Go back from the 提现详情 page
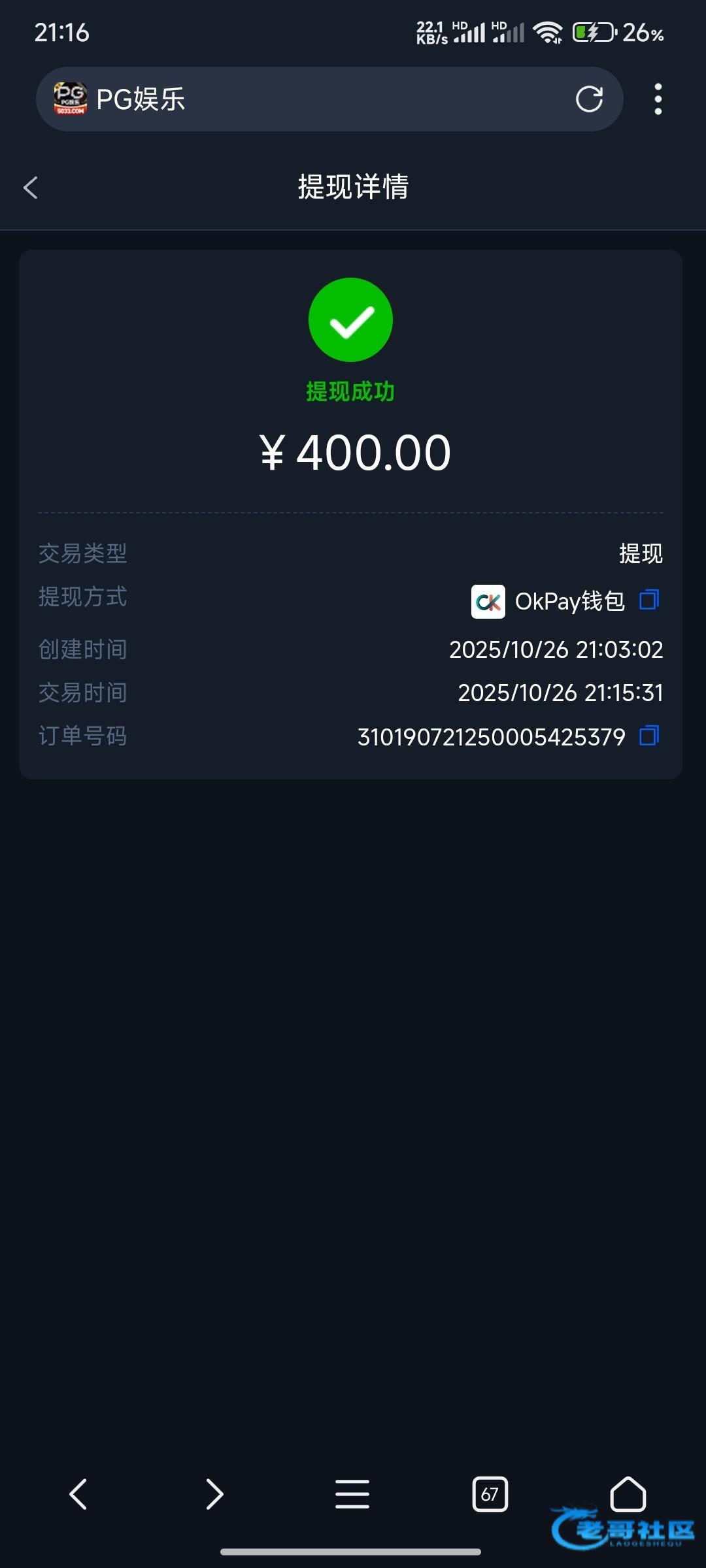This screenshot has height=1568, width=706. click(x=31, y=188)
